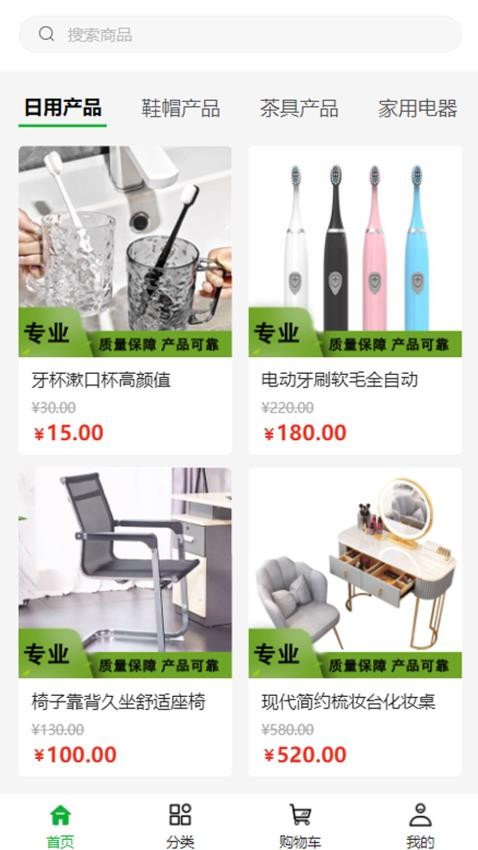Tap the 搜索商品 search box
The height and width of the screenshot is (850, 478).
coord(240,35)
